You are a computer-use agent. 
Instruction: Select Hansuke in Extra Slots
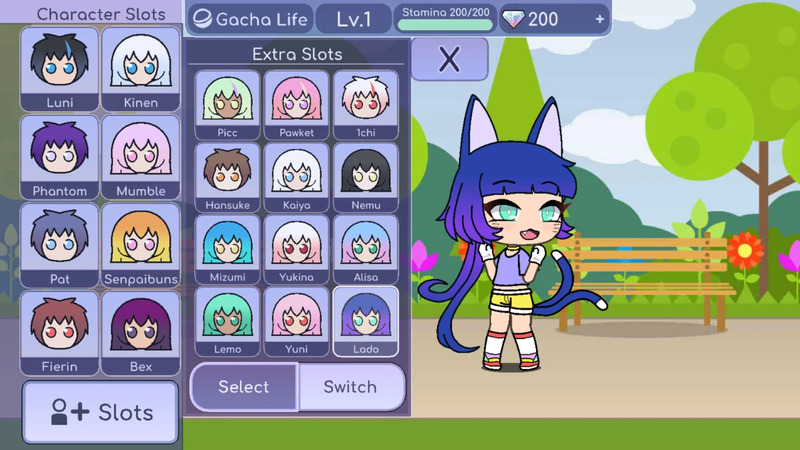click(227, 176)
